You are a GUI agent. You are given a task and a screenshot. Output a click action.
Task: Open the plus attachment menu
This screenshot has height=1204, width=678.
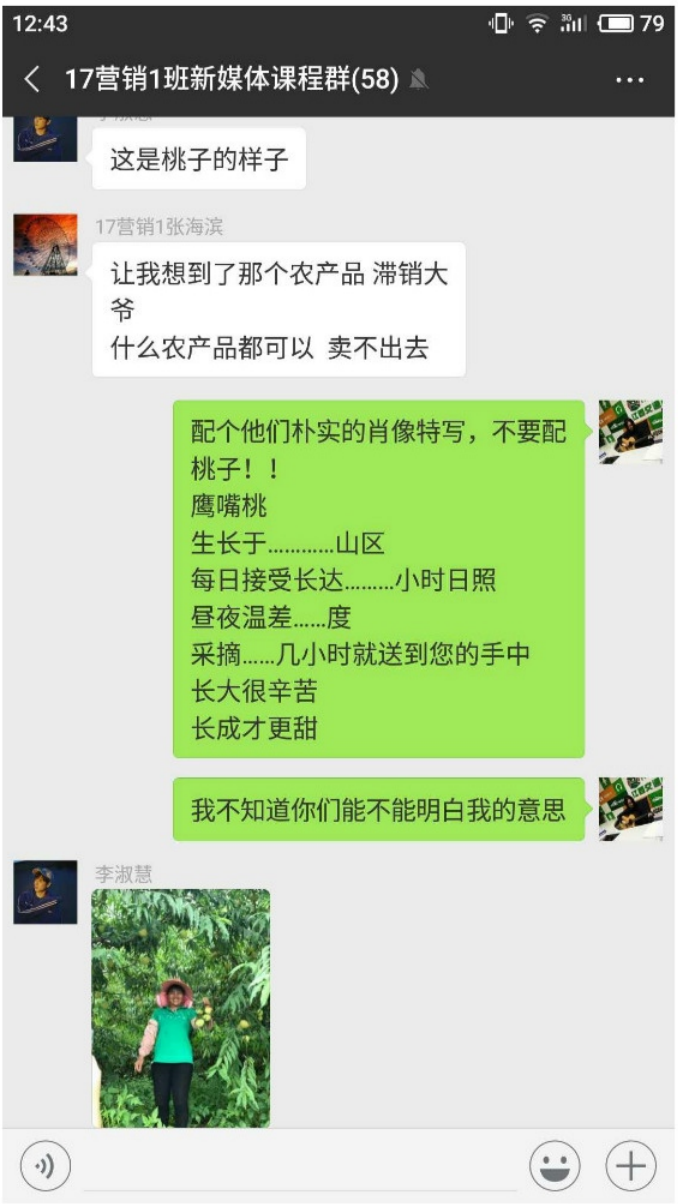(631, 1166)
